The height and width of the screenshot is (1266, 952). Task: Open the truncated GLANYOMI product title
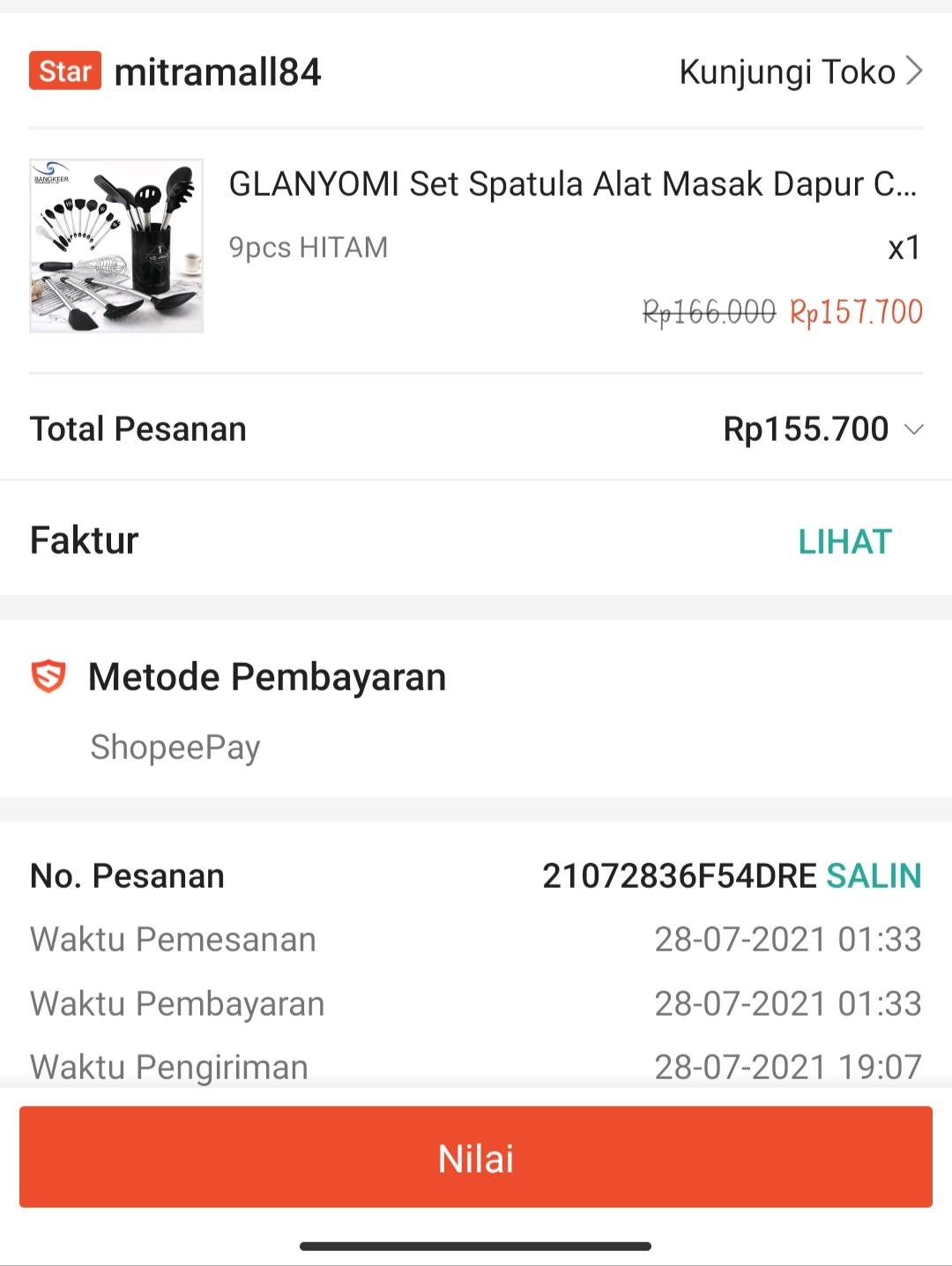point(573,184)
